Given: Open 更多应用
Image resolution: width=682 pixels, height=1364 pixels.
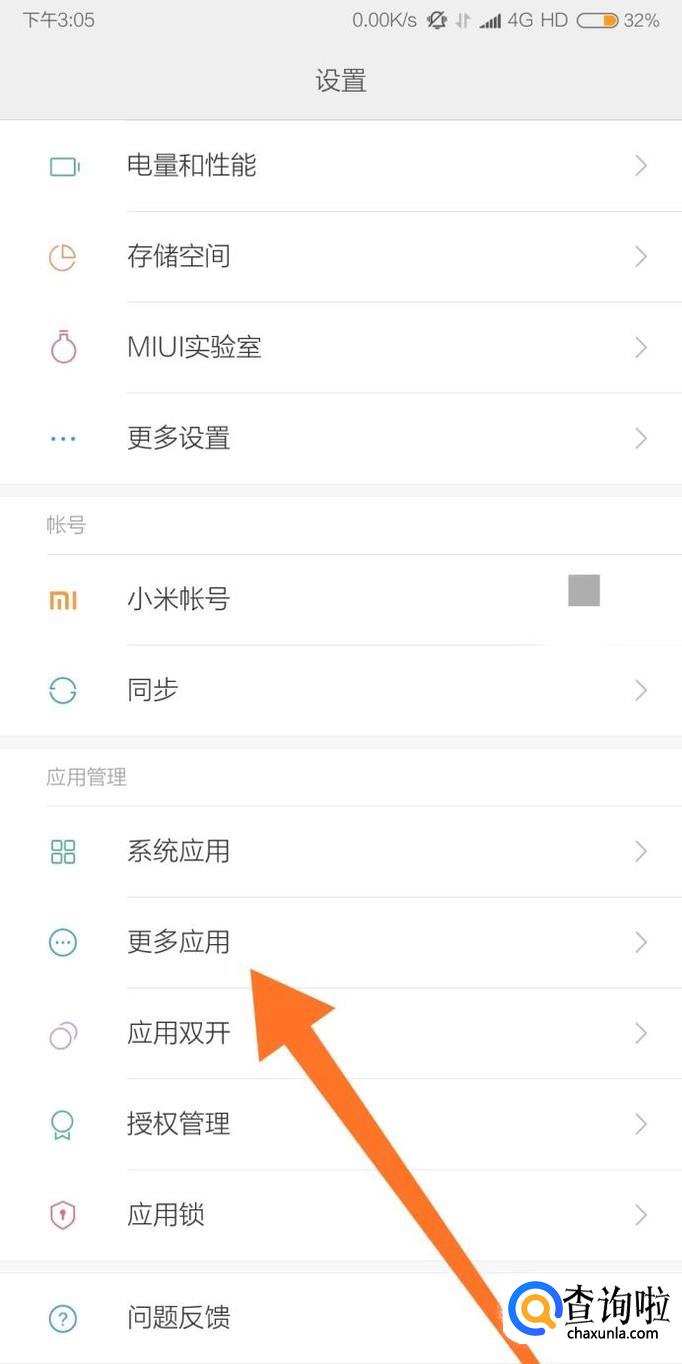Looking at the screenshot, I should pos(341,943).
